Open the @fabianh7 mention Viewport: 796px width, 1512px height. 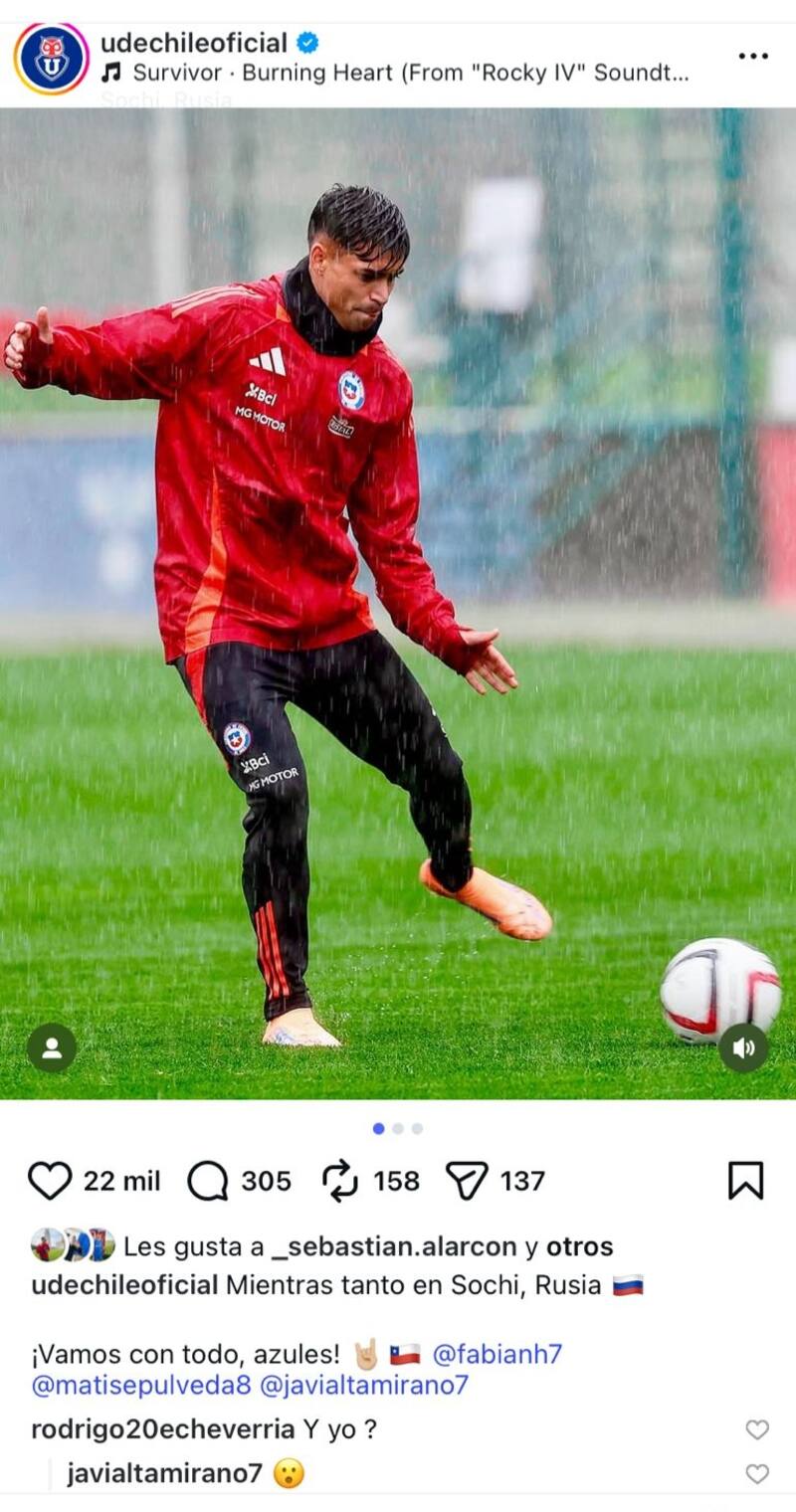[x=497, y=1354]
